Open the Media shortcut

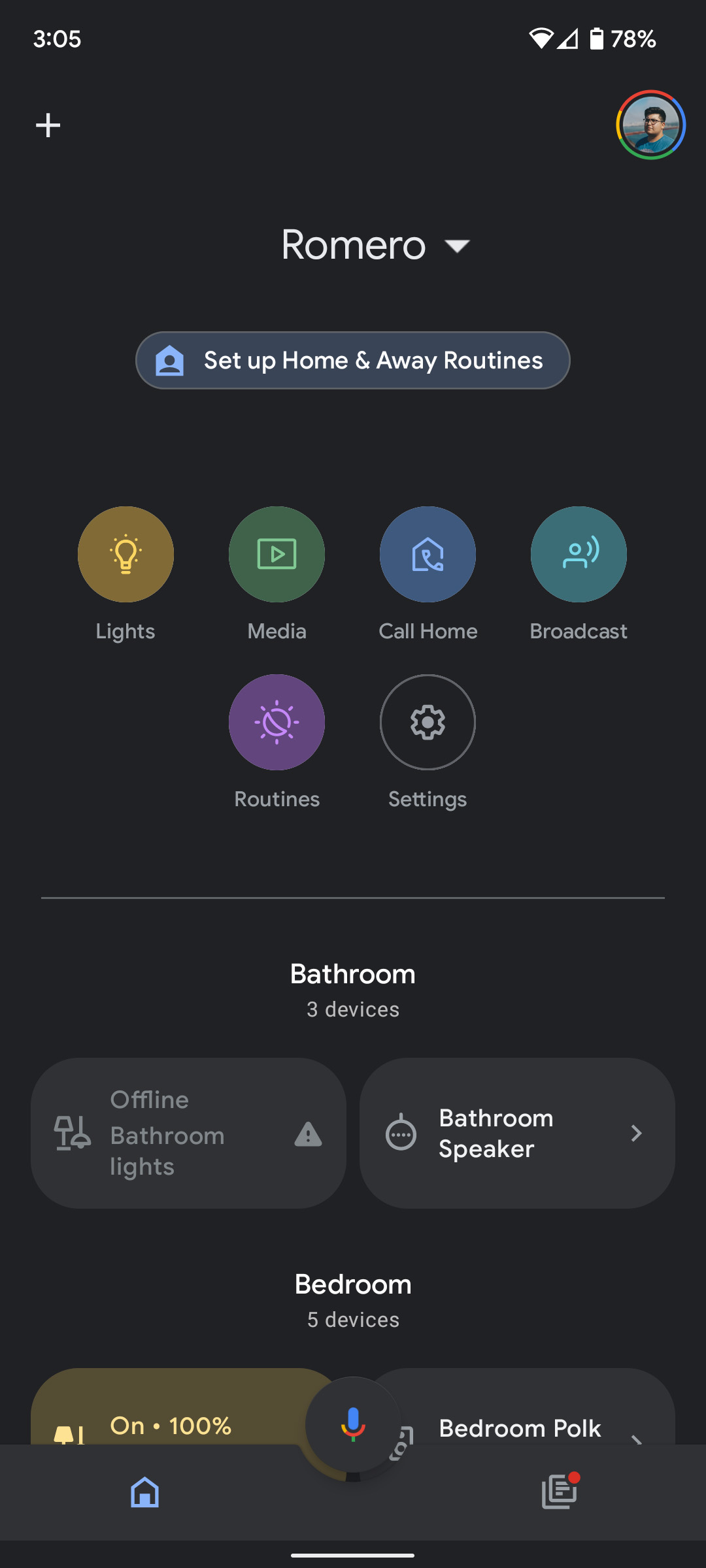click(277, 555)
